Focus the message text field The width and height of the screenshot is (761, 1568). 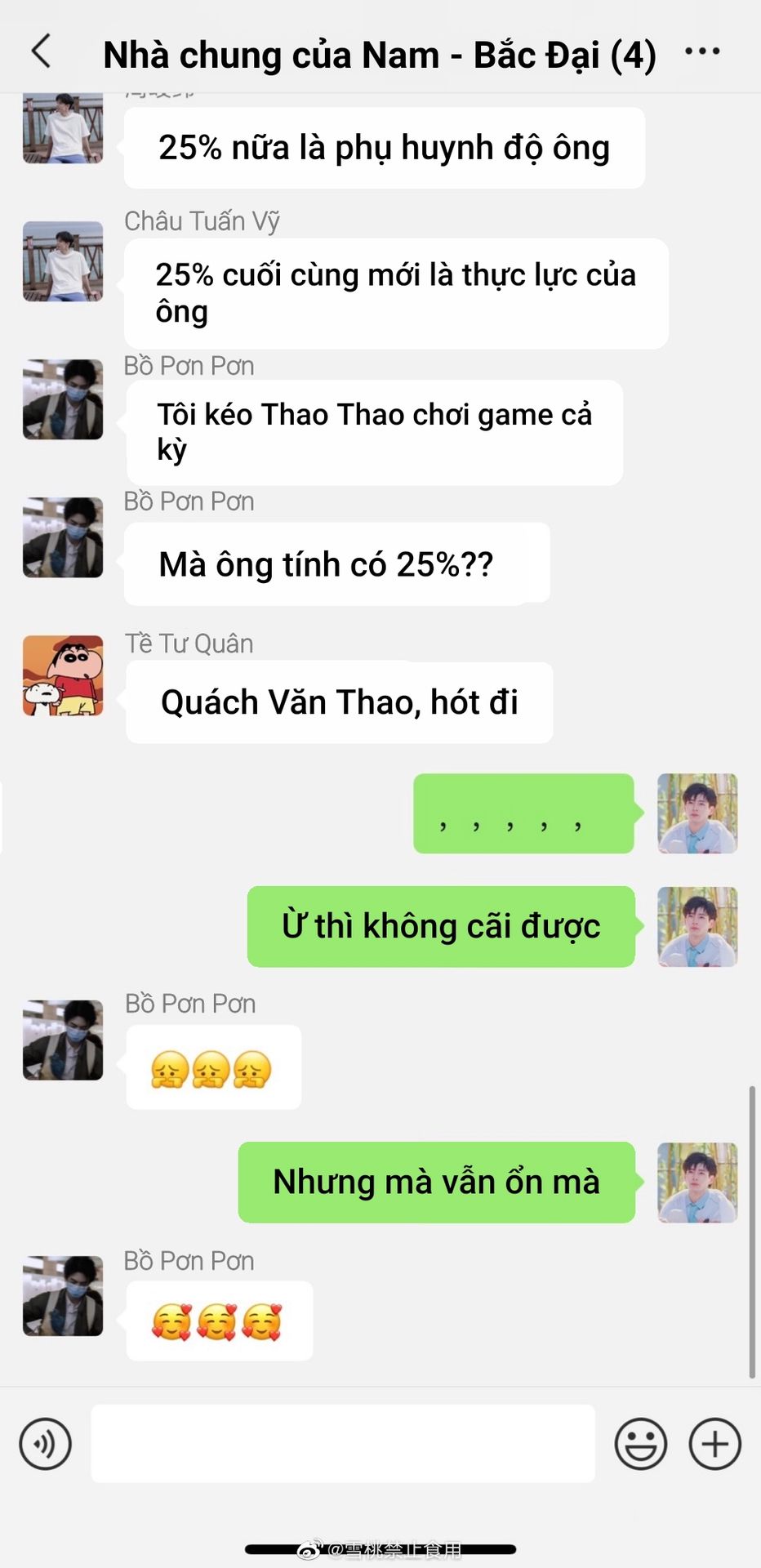tap(342, 1444)
